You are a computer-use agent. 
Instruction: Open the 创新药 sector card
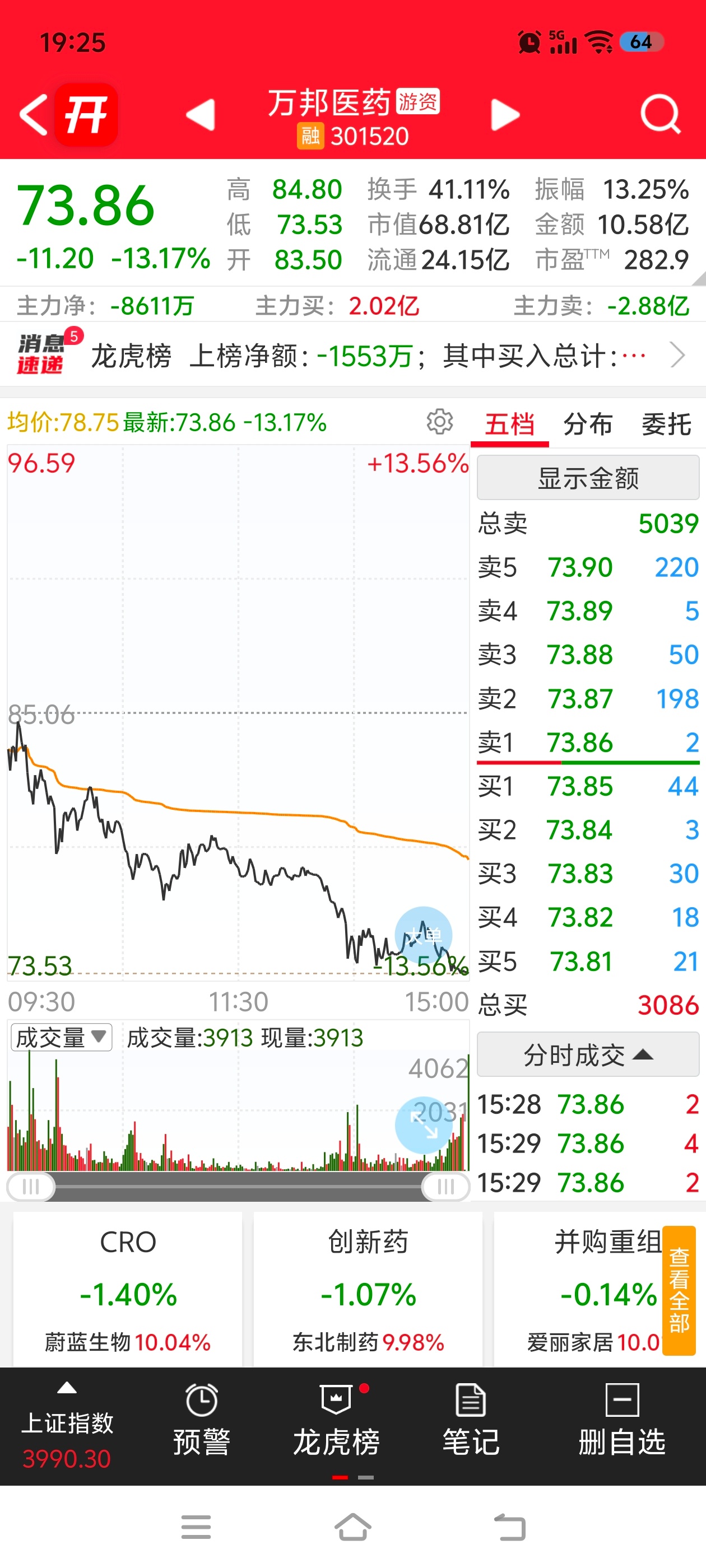tap(368, 1289)
